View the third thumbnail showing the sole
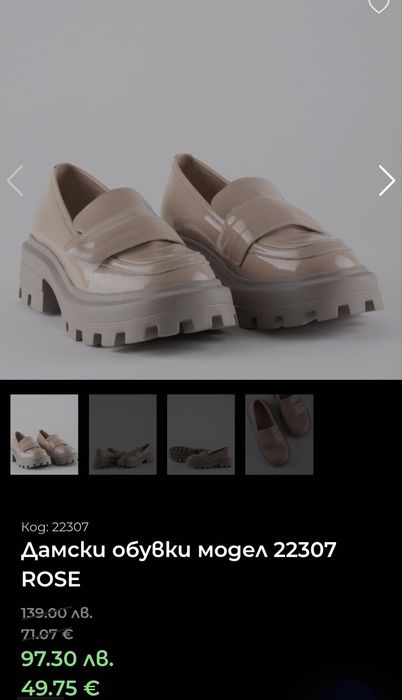The height and width of the screenshot is (700, 402). (x=201, y=434)
